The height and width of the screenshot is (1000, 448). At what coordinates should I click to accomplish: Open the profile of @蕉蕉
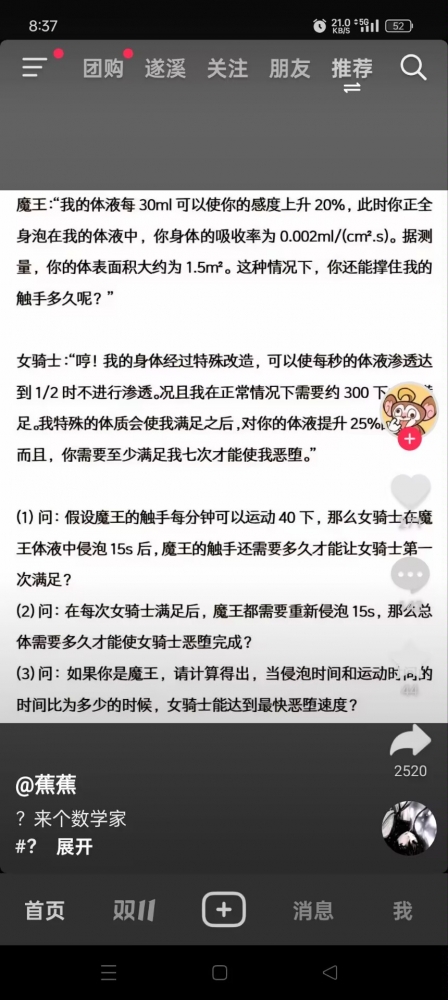tap(46, 785)
